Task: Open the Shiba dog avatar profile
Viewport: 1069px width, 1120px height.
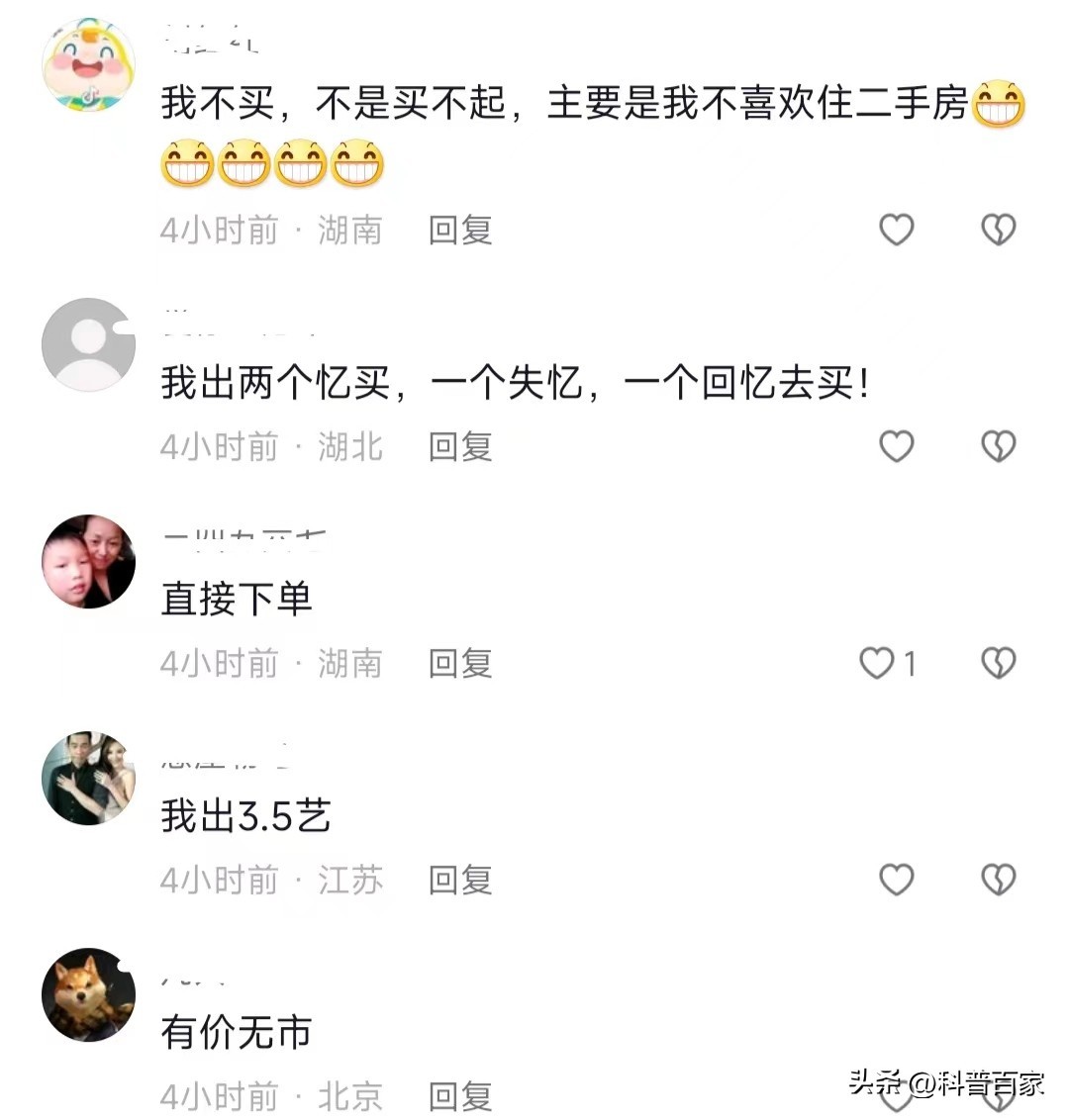Action: (x=88, y=994)
